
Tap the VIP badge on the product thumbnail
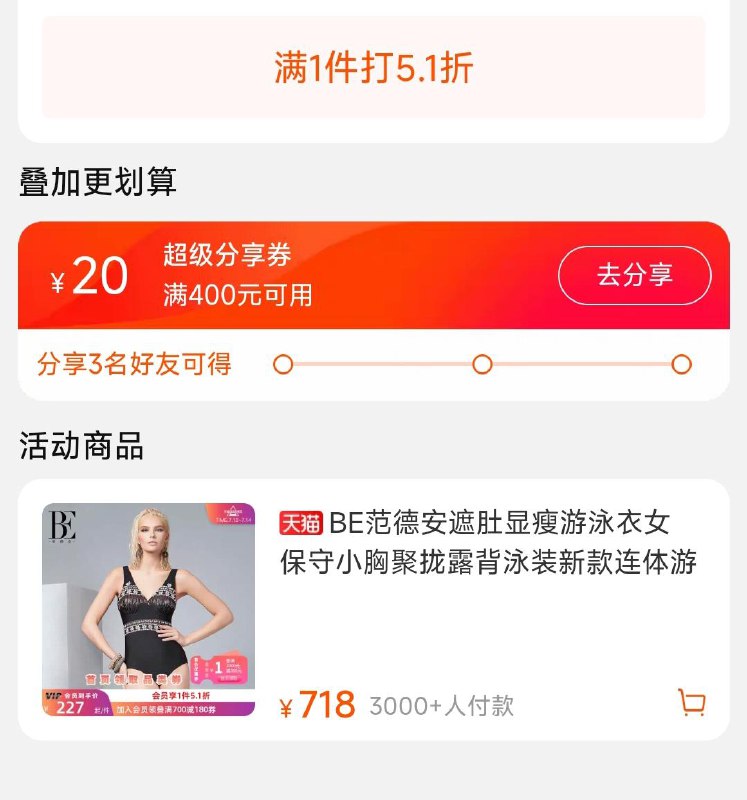pos(53,695)
